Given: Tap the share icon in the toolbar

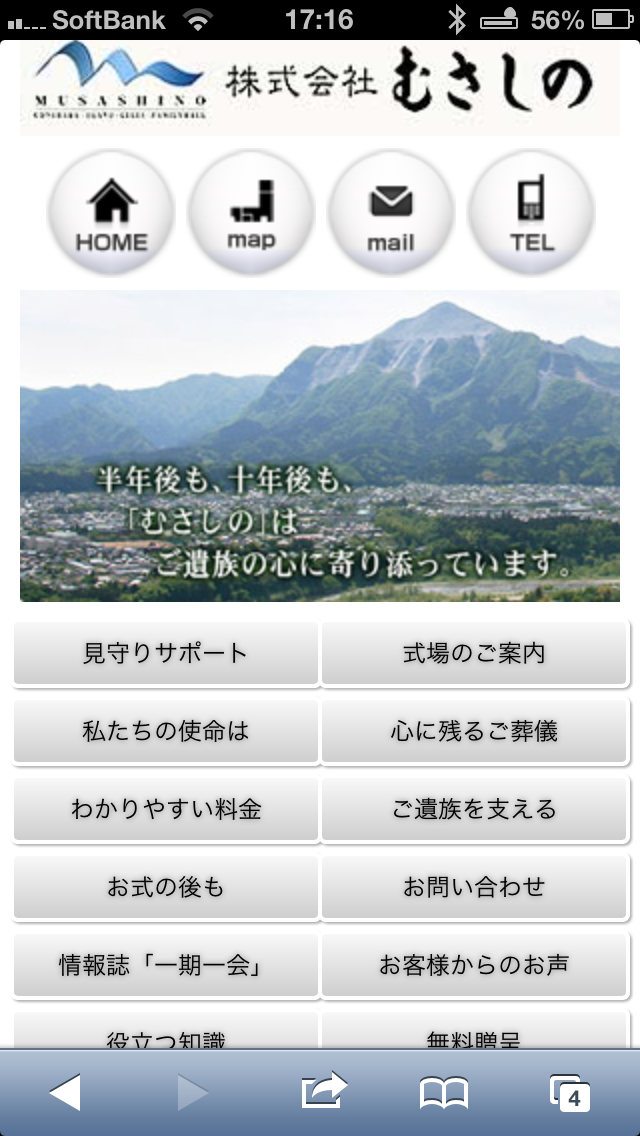Looking at the screenshot, I should click(x=324, y=1090).
